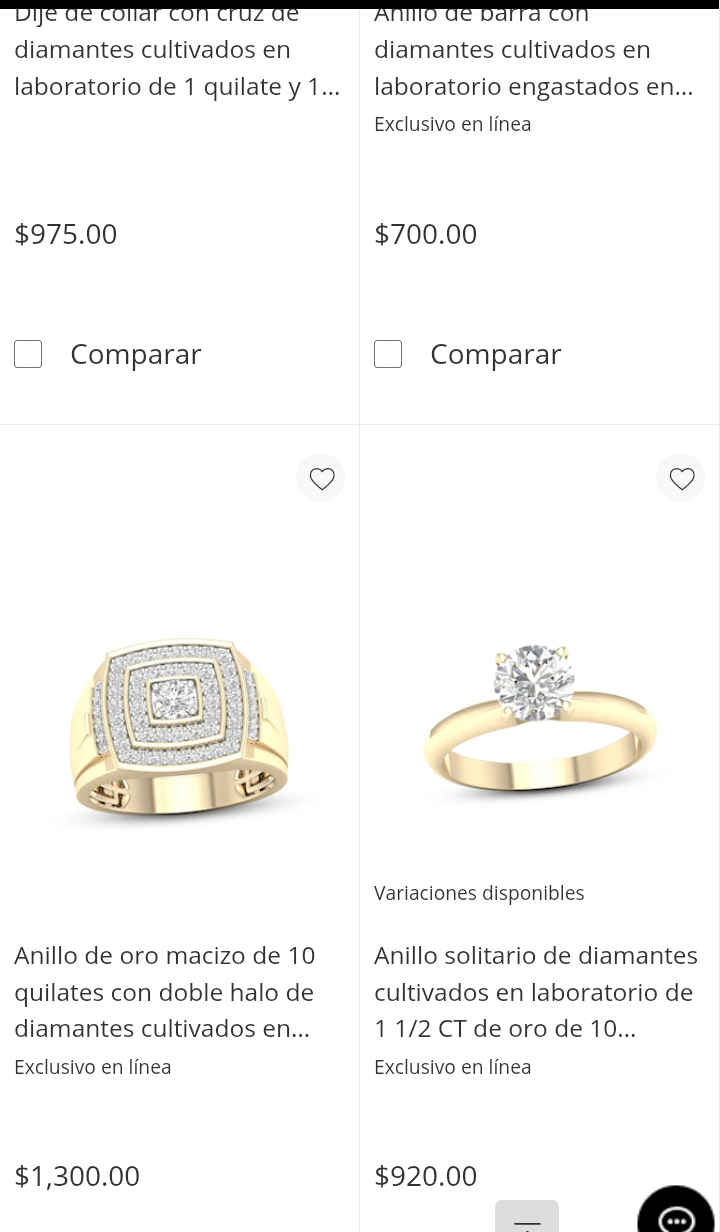Tap the scroll-to-top arrow button
The height and width of the screenshot is (1232, 720).
pos(527,1218)
